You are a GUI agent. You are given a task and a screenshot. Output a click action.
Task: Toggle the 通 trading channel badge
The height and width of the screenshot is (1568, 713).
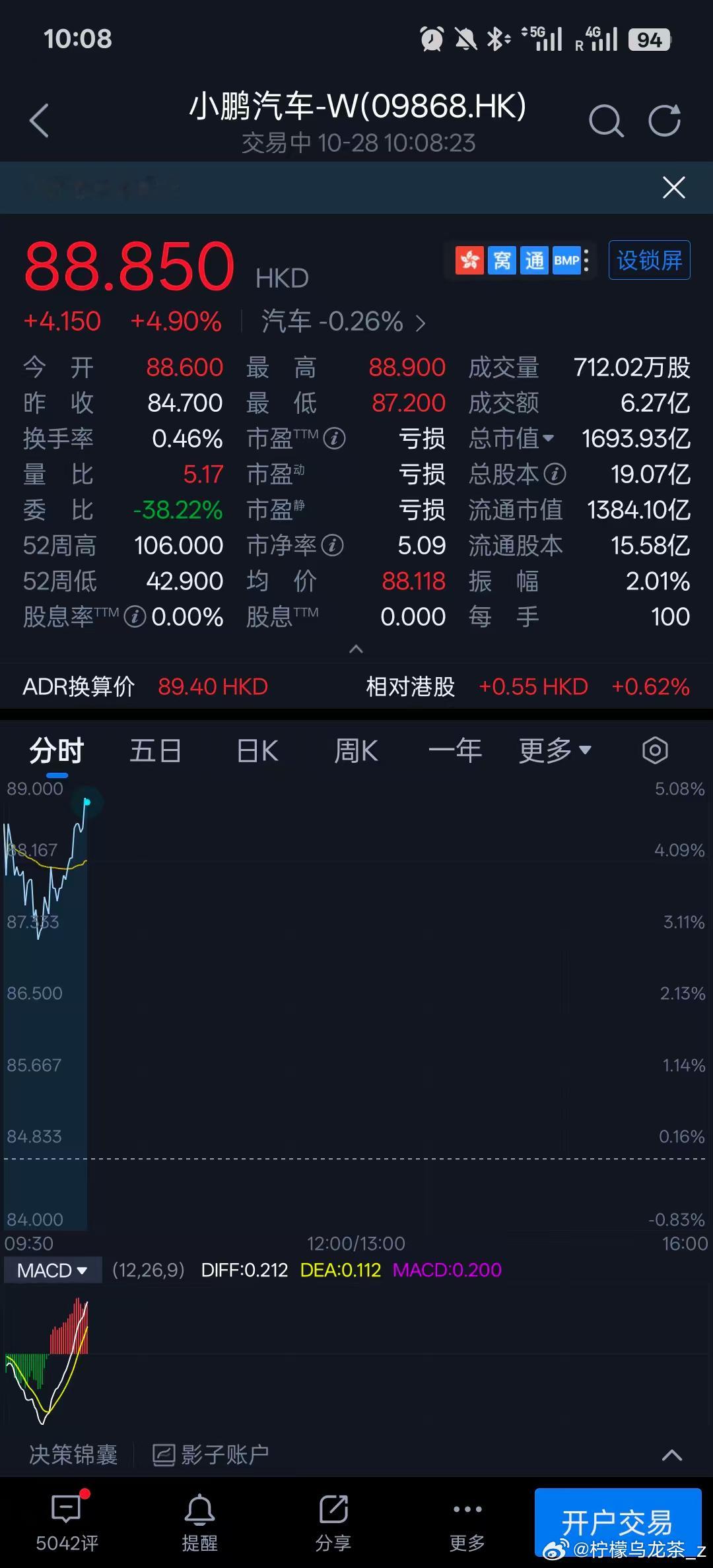(535, 260)
